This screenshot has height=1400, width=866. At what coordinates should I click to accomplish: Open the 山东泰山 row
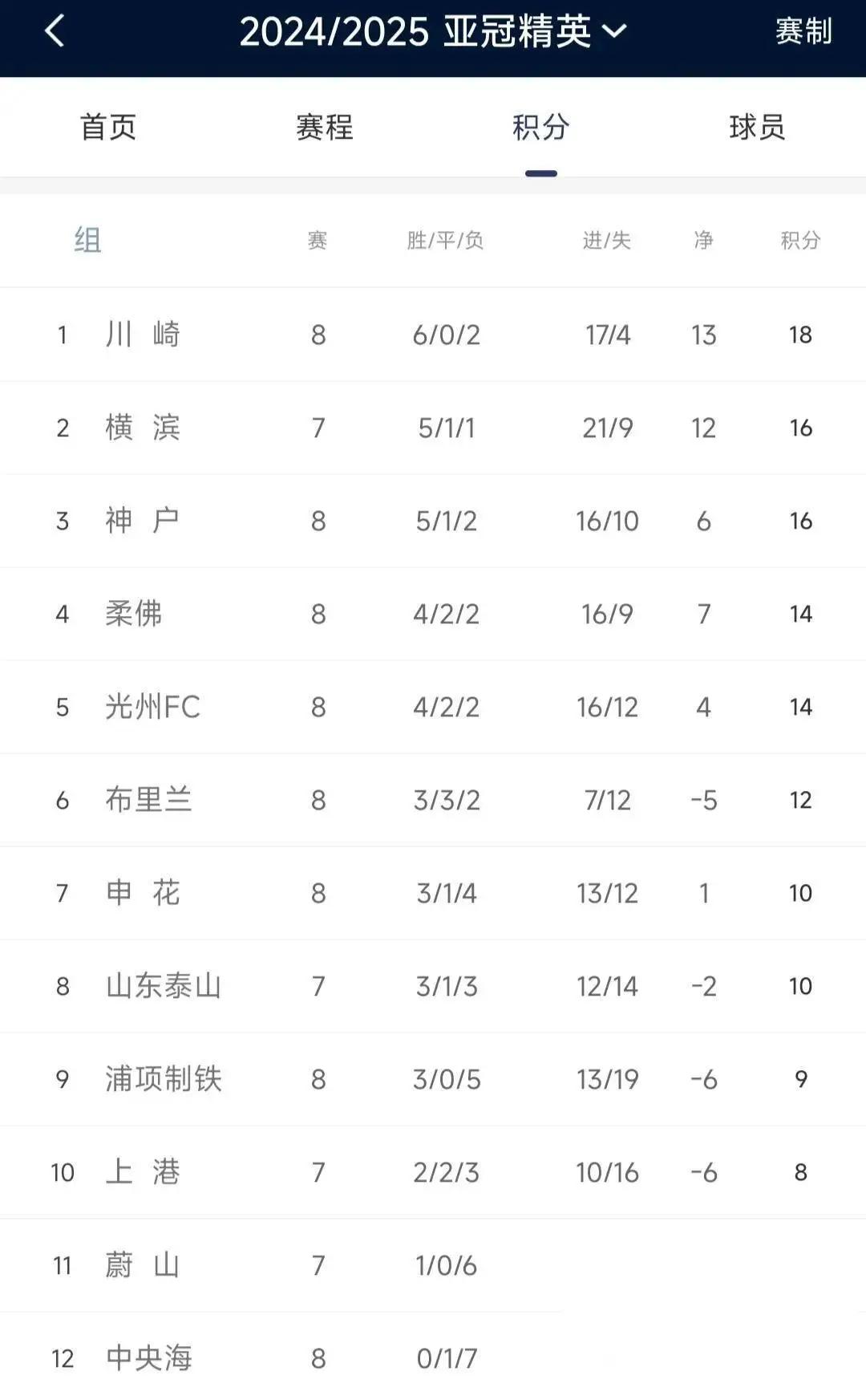[433, 986]
